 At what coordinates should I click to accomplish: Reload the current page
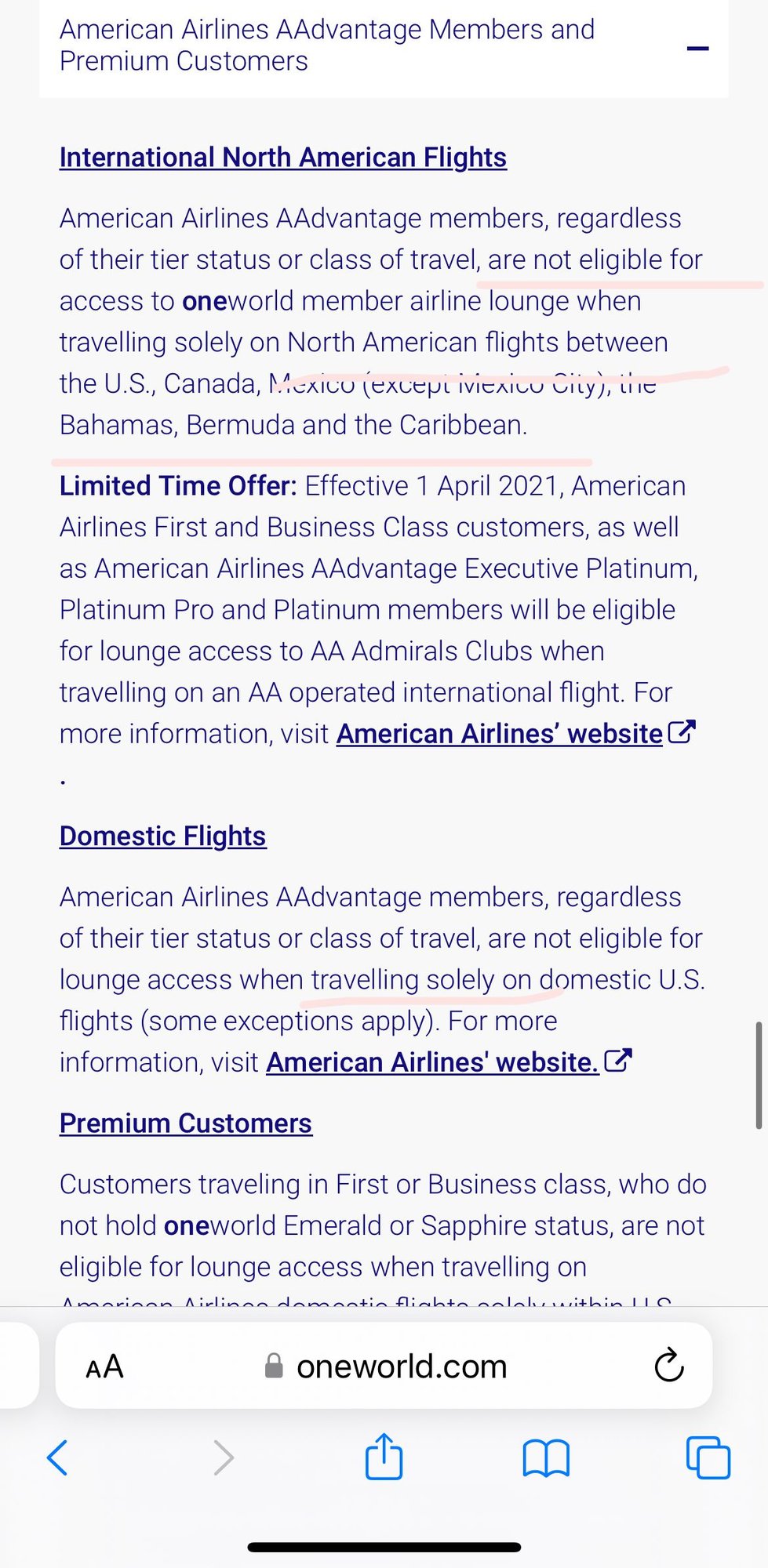(x=668, y=1366)
